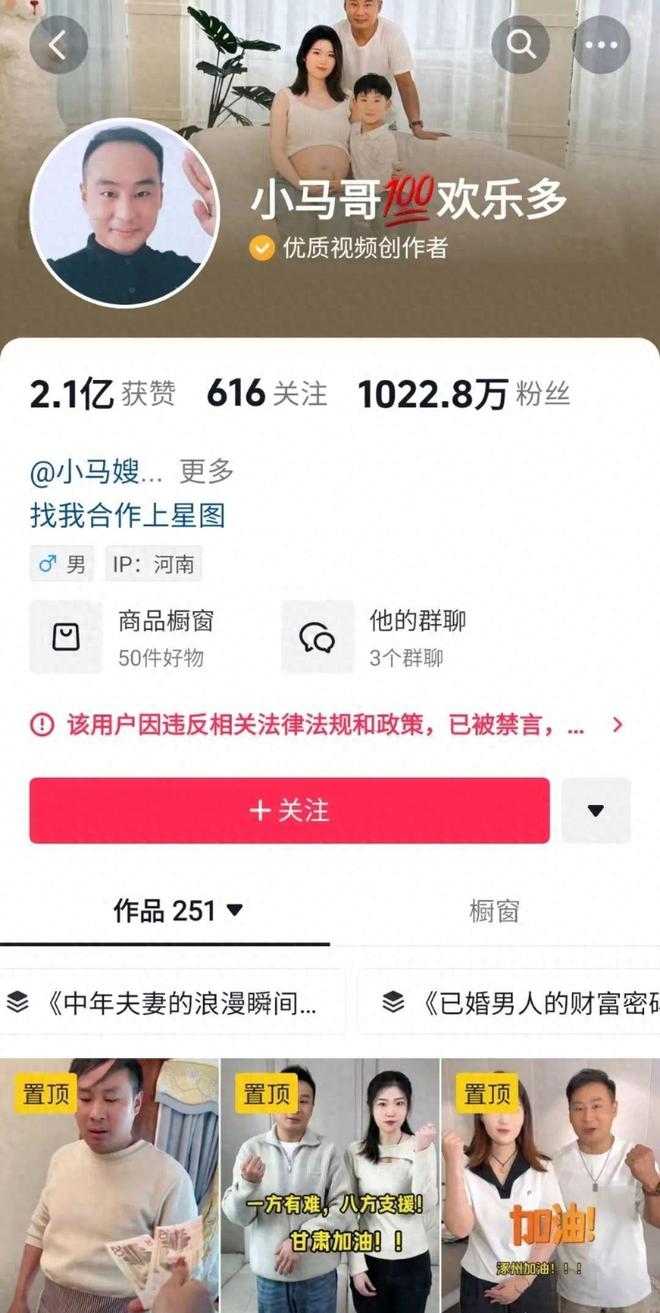Expand bio with 更多

tap(206, 471)
